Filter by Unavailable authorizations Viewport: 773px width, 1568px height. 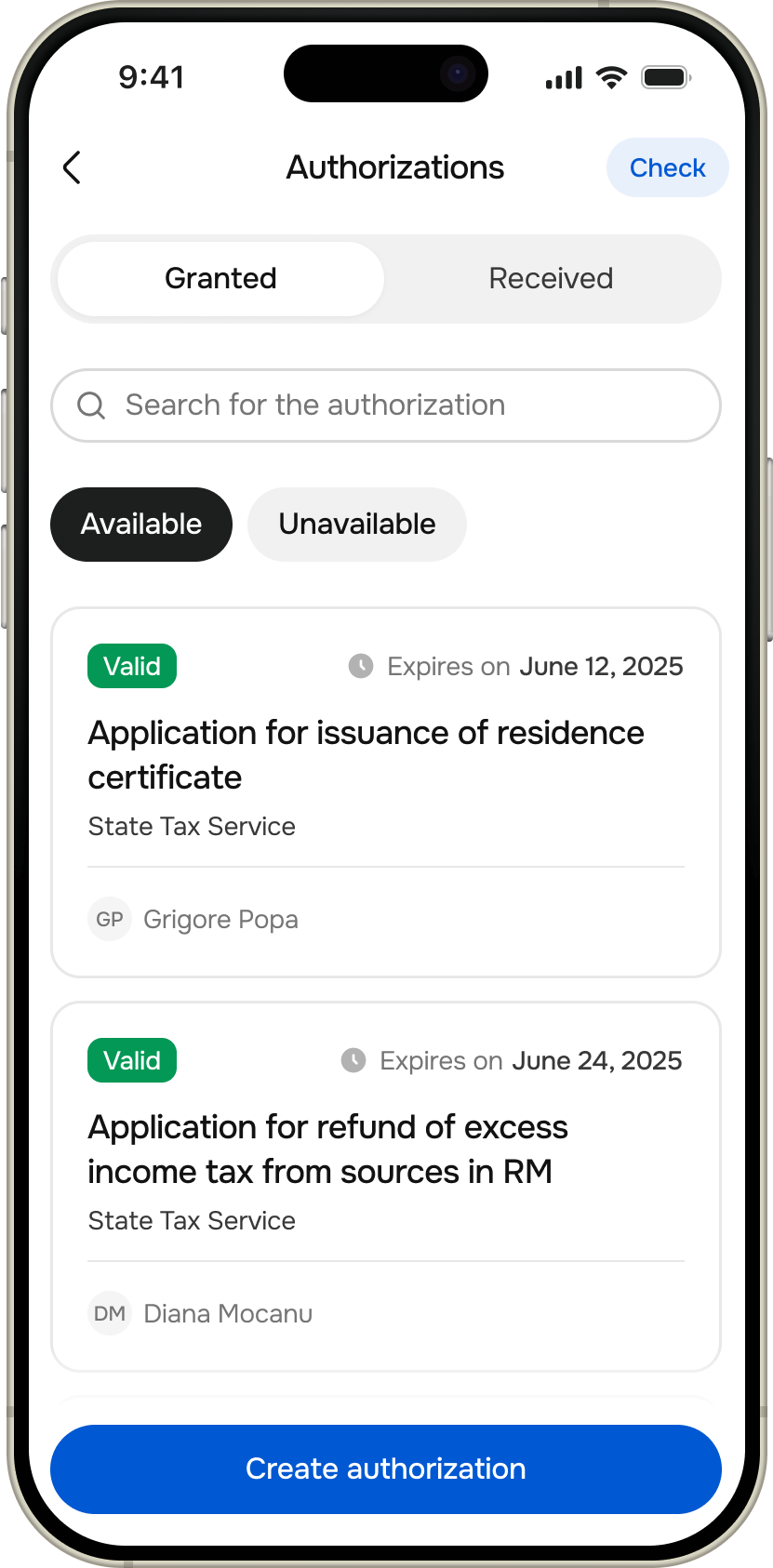point(357,525)
